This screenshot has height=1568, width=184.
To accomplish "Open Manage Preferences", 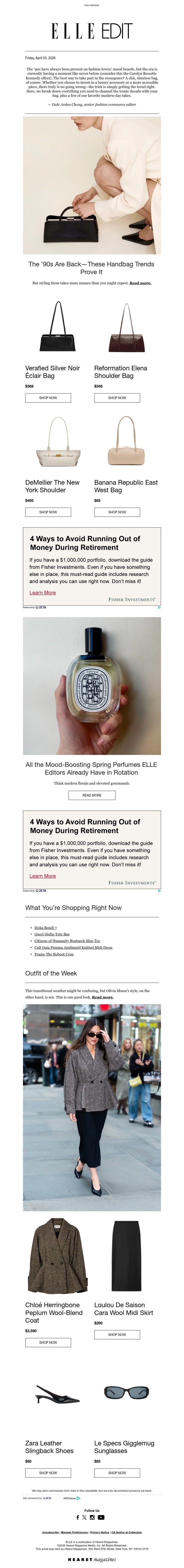I will 74,1532.
